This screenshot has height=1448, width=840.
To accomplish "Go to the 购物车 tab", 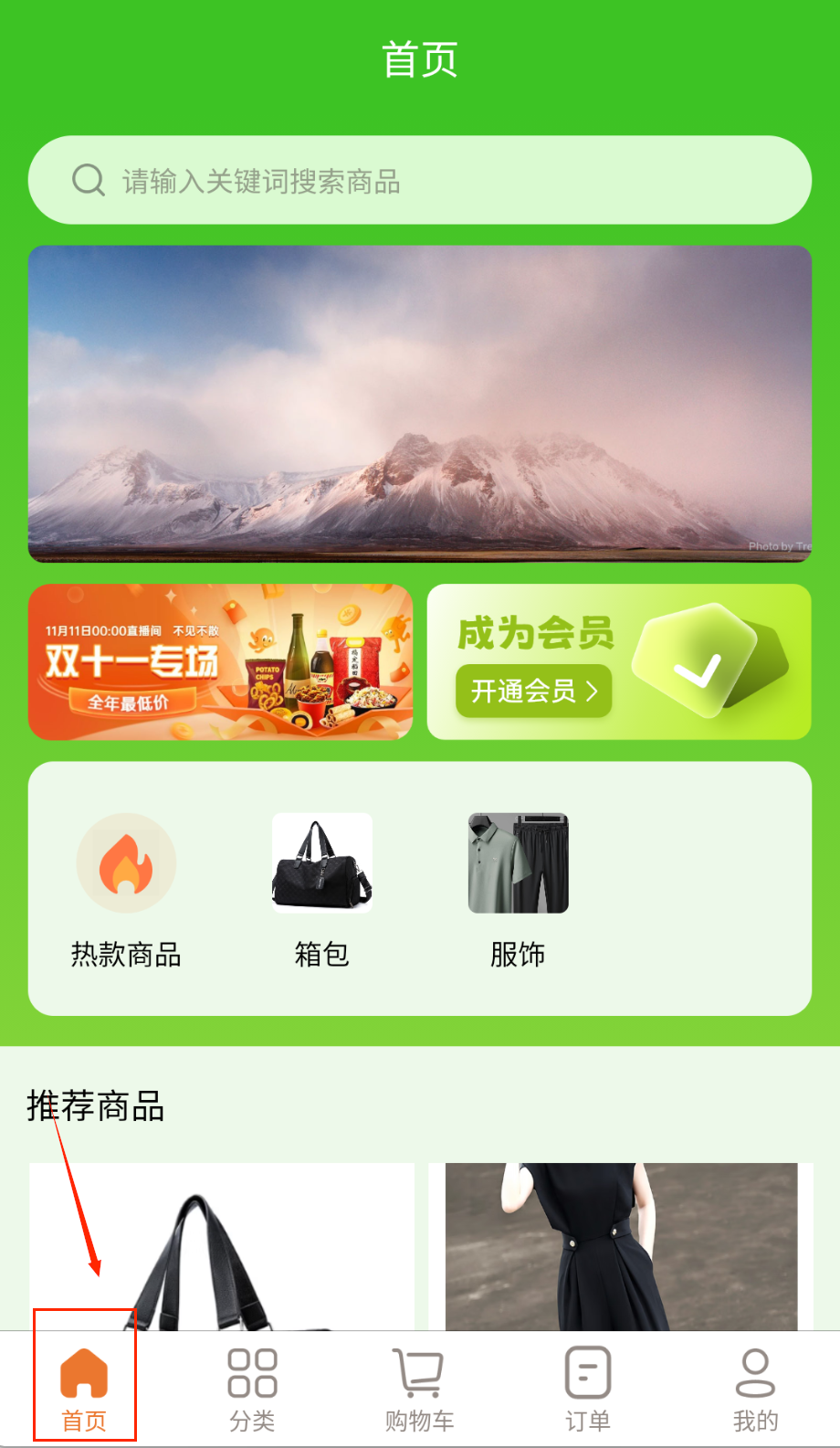I will click(419, 1389).
